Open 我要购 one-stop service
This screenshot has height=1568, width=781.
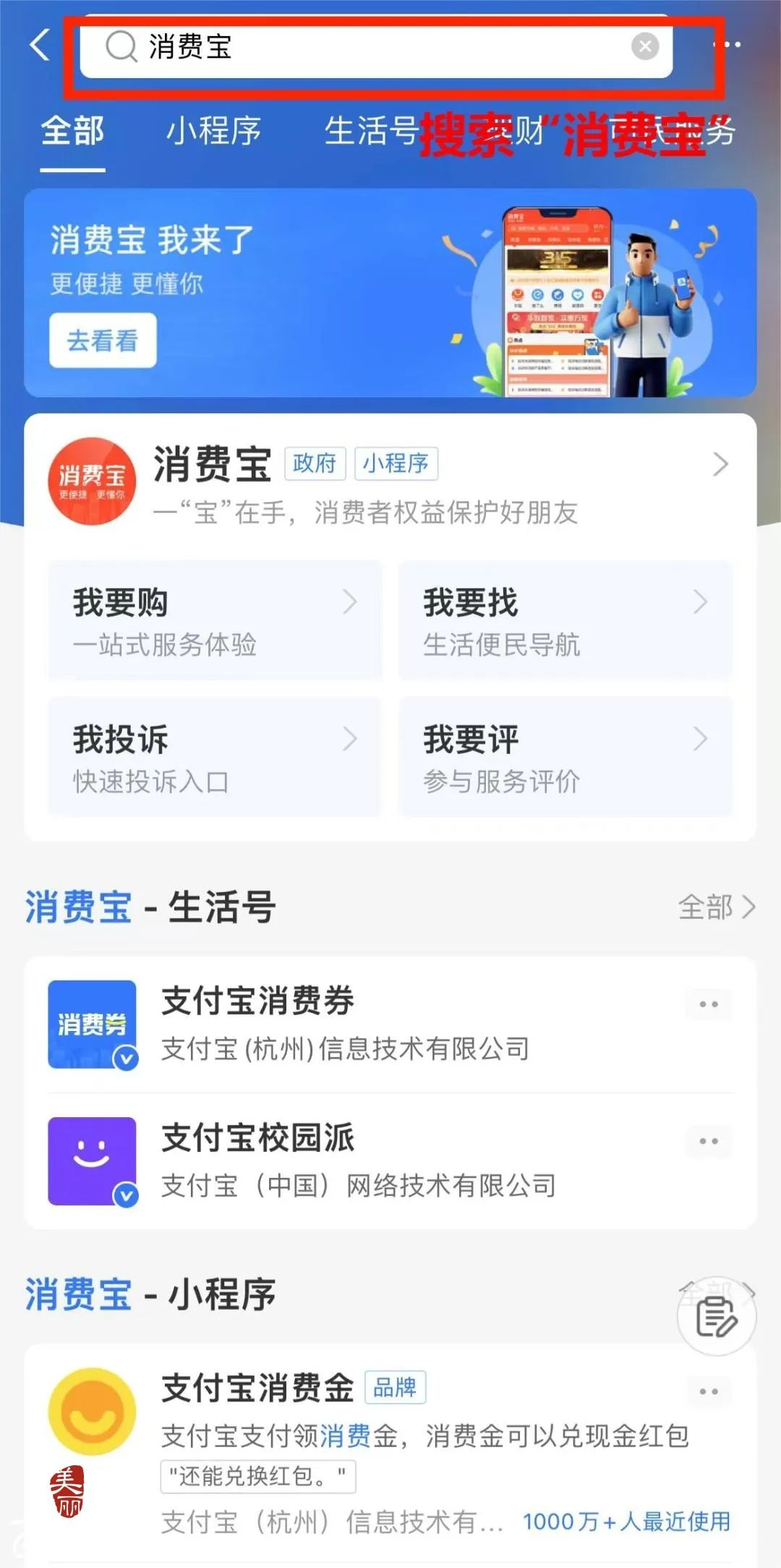(215, 621)
